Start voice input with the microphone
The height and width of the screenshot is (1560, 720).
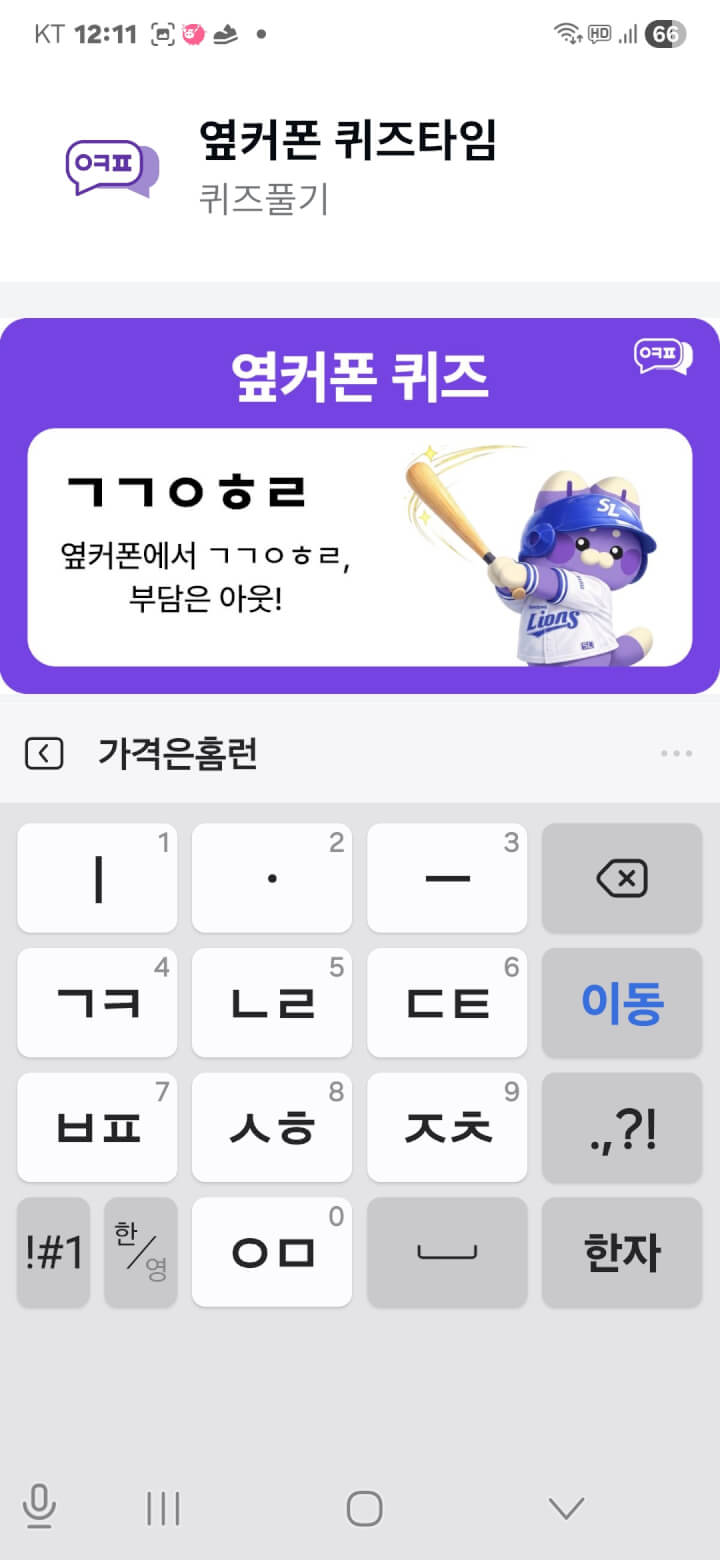39,1507
